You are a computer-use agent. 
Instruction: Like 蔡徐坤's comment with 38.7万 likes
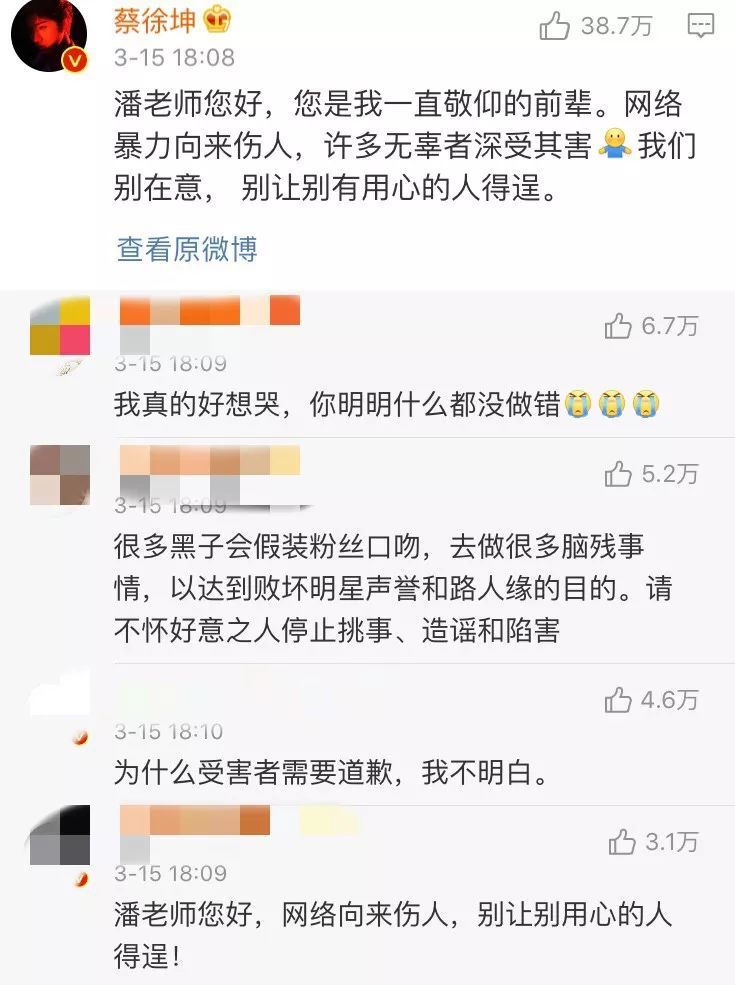pyautogui.click(x=556, y=26)
